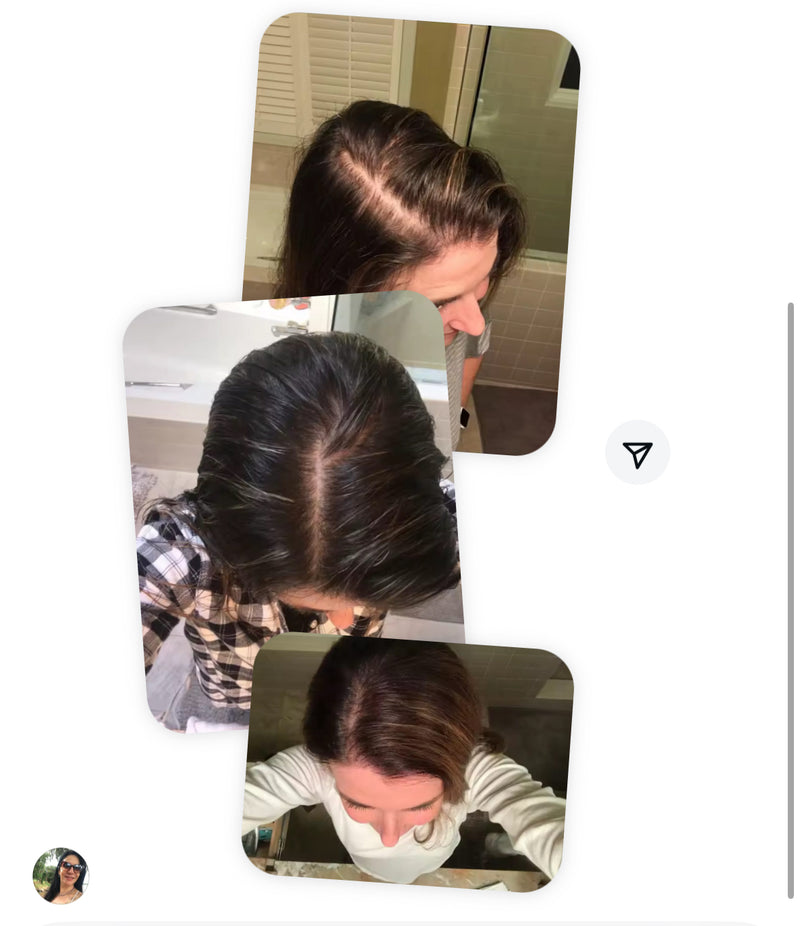The image size is (800, 926).
Task: Open the profile avatar of the poster
Action: tap(60, 875)
